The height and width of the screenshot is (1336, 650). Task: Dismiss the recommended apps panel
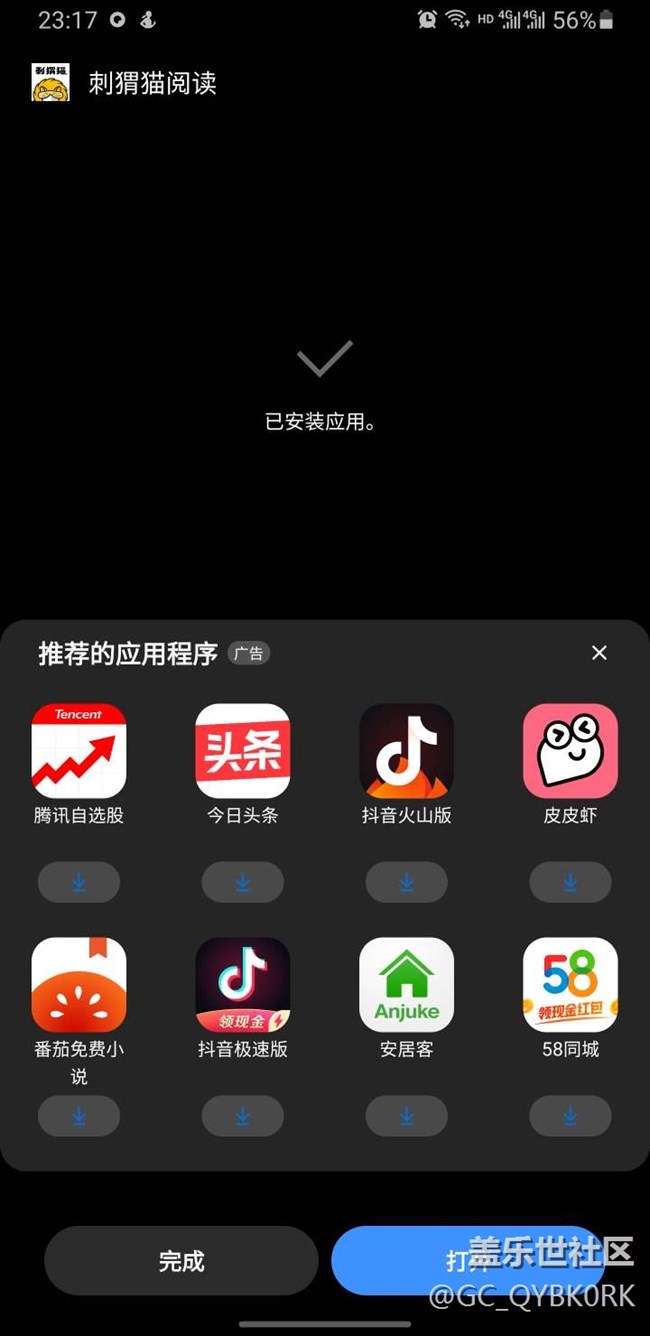pyautogui.click(x=599, y=653)
